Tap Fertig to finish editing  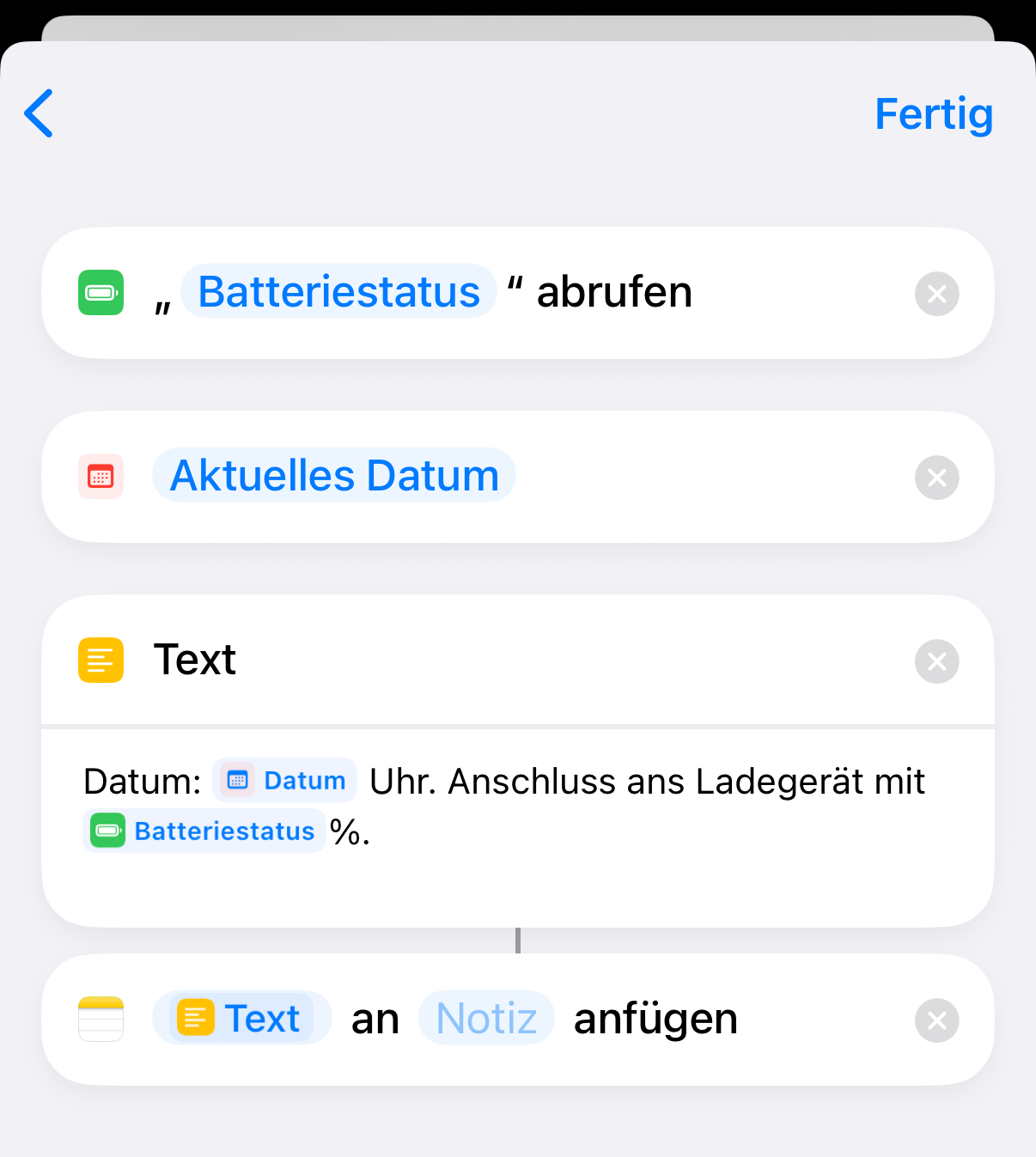click(933, 114)
